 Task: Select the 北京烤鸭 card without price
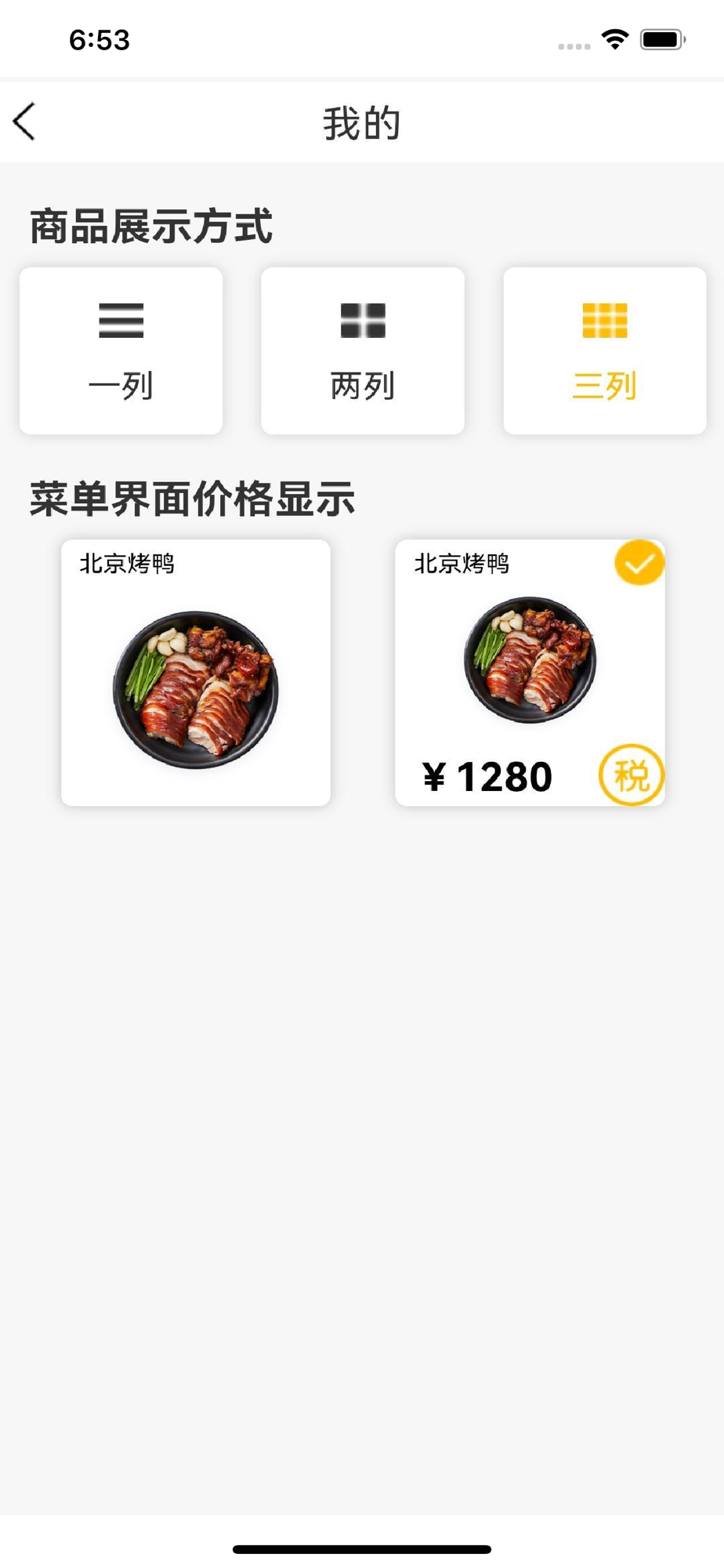196,673
